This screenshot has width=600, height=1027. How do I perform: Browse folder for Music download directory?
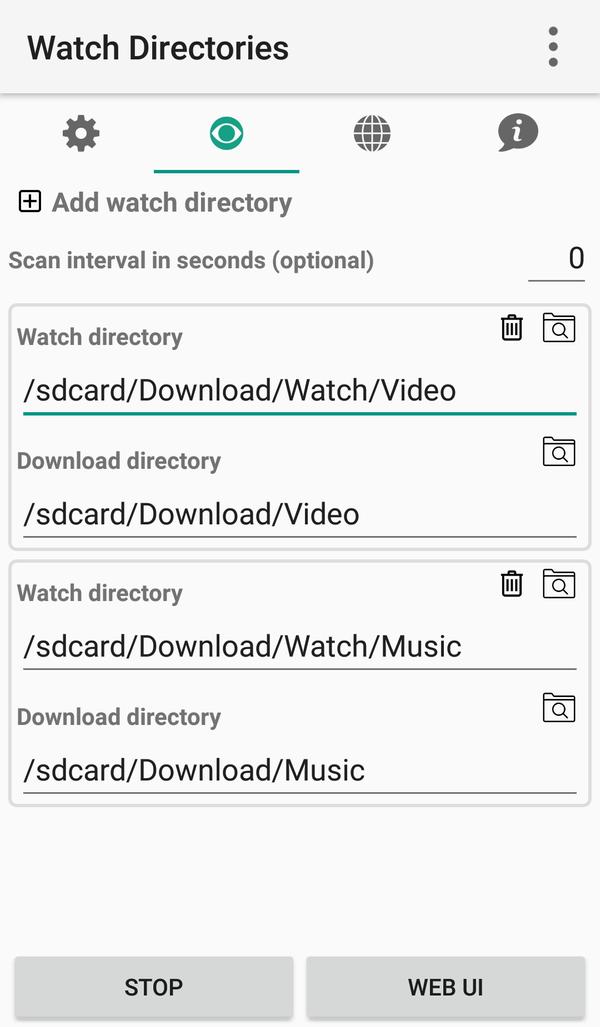pyautogui.click(x=559, y=707)
